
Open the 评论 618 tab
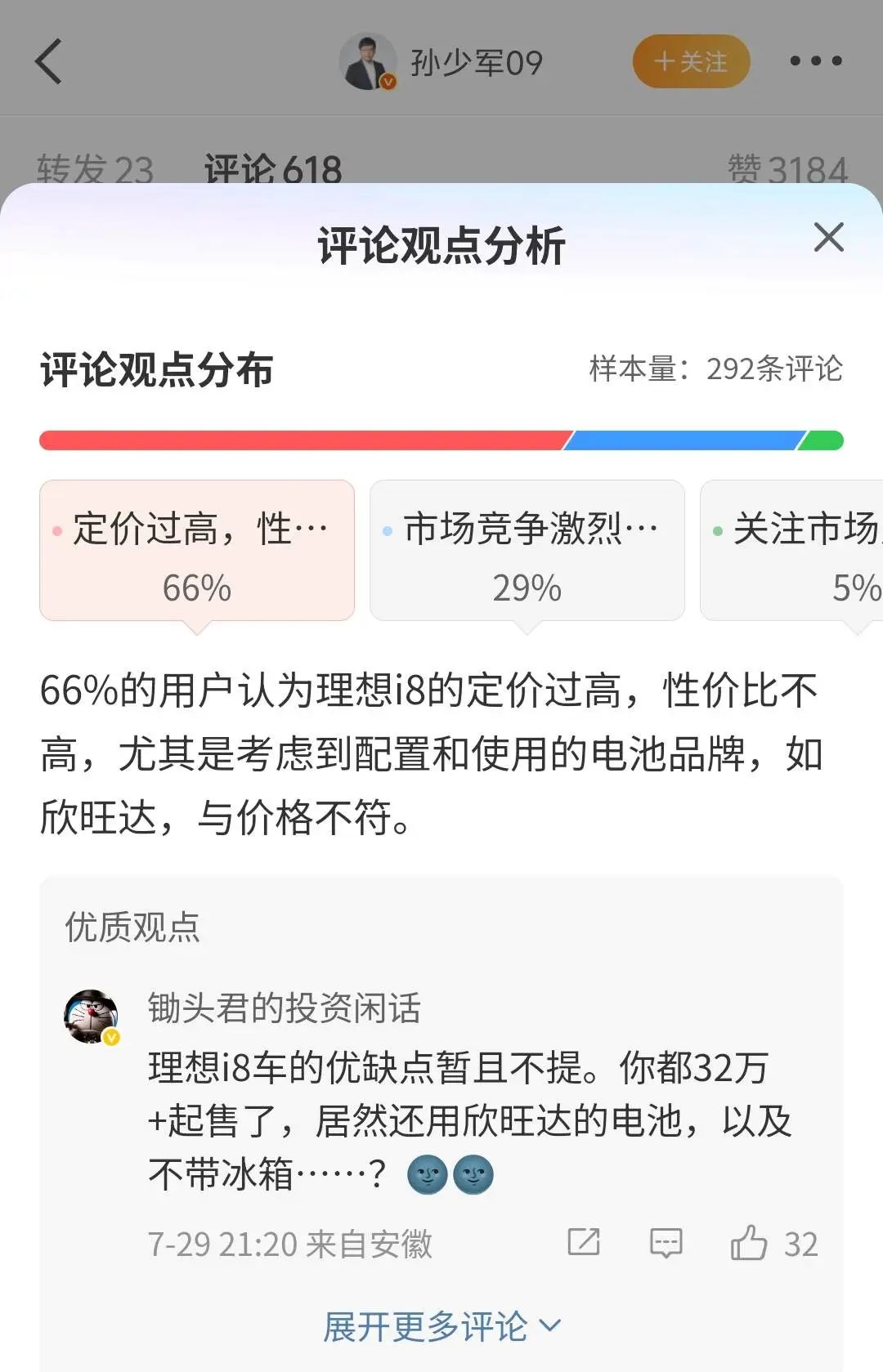click(x=272, y=169)
